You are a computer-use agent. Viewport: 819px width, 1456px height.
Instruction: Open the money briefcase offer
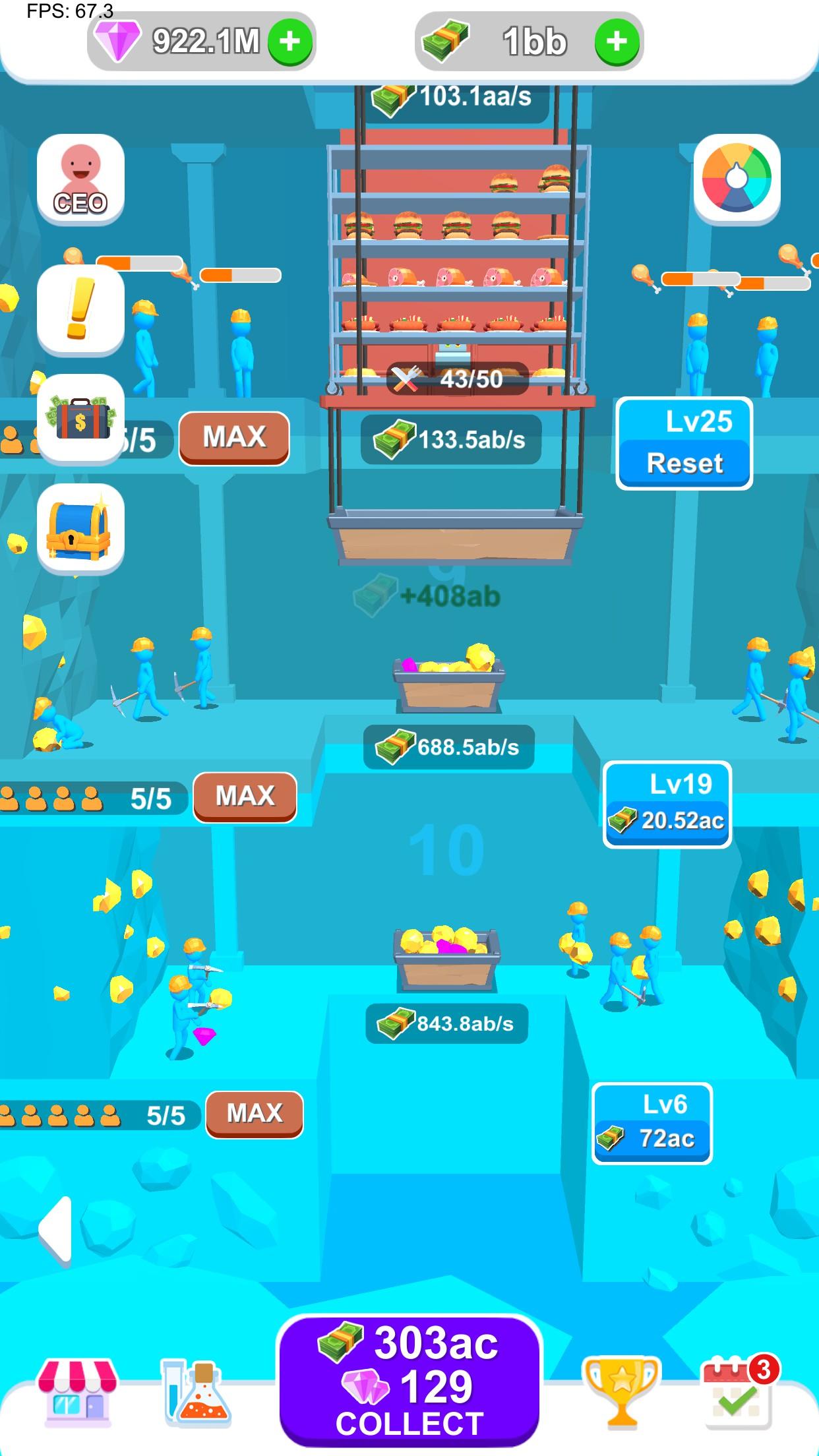tap(80, 419)
